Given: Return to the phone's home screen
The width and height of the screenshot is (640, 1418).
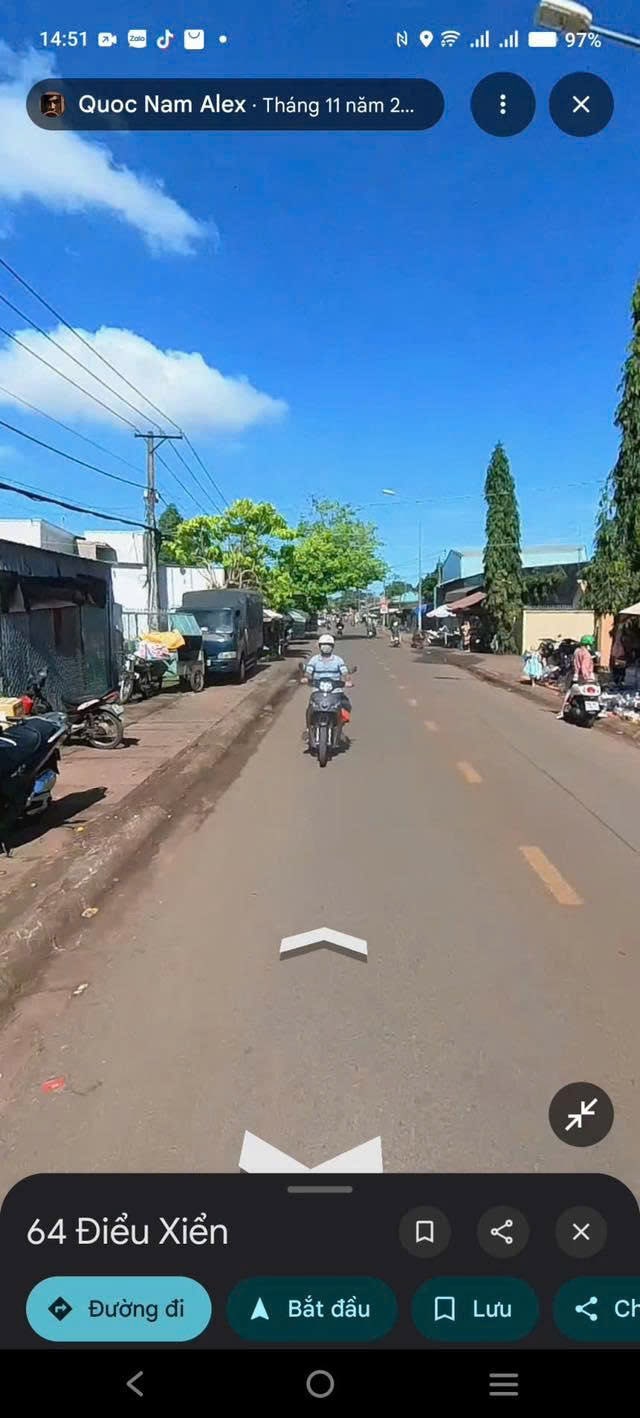Looking at the screenshot, I should [x=320, y=1384].
